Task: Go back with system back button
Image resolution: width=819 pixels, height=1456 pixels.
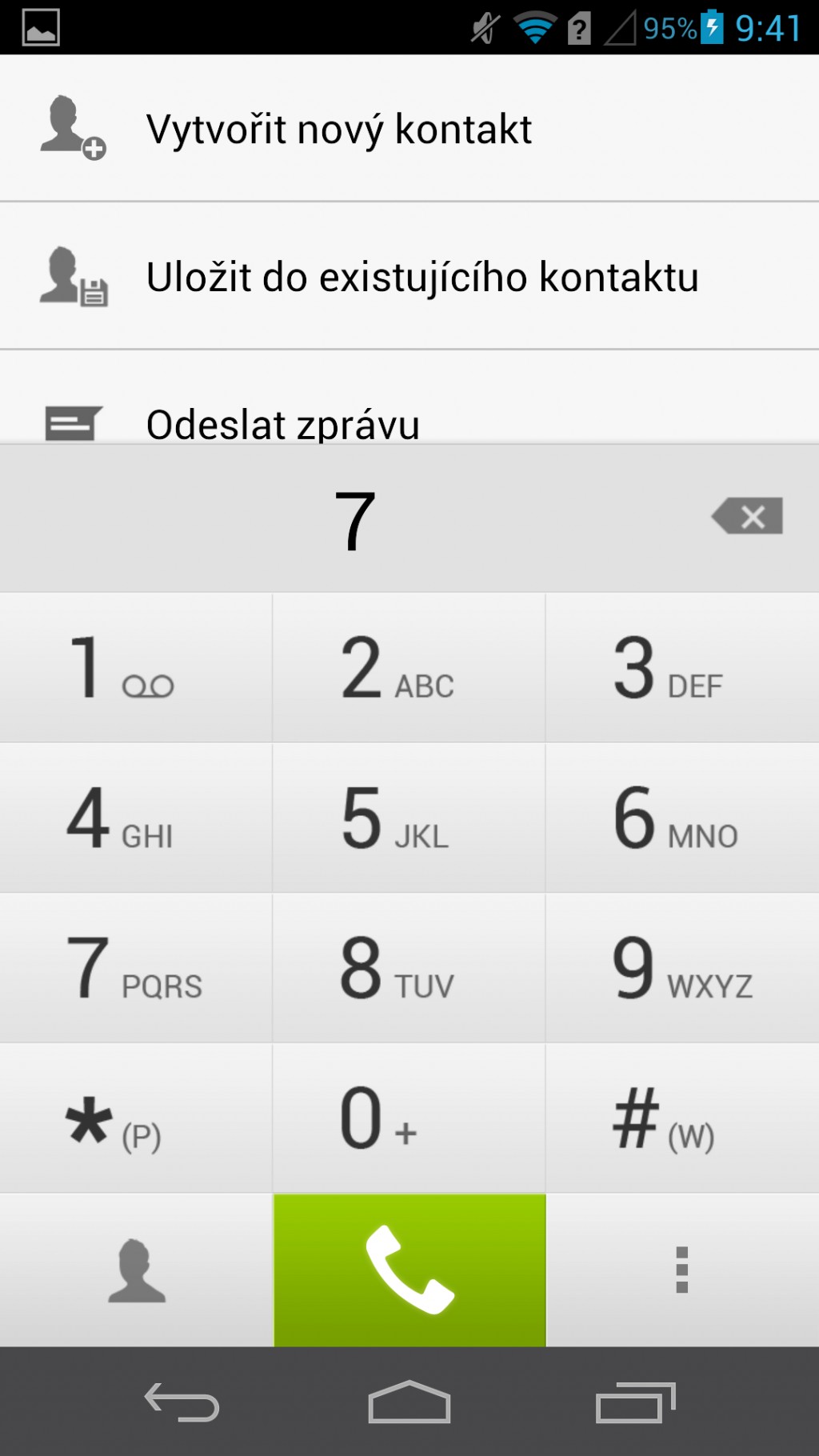Action: (182, 1402)
